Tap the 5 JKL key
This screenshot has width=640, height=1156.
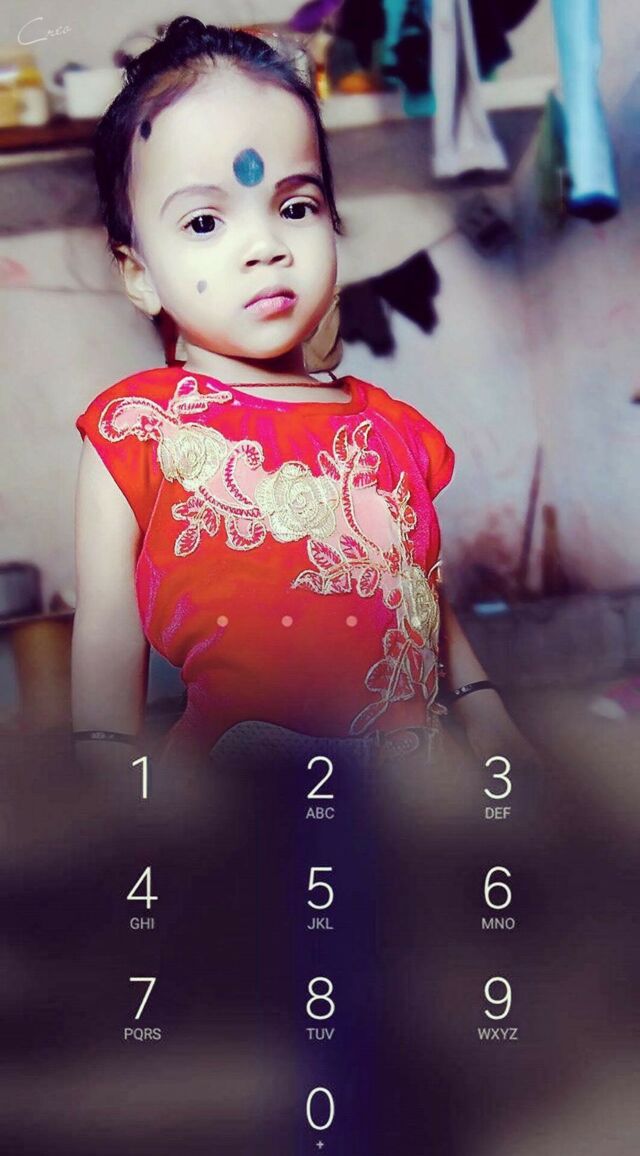tap(320, 897)
